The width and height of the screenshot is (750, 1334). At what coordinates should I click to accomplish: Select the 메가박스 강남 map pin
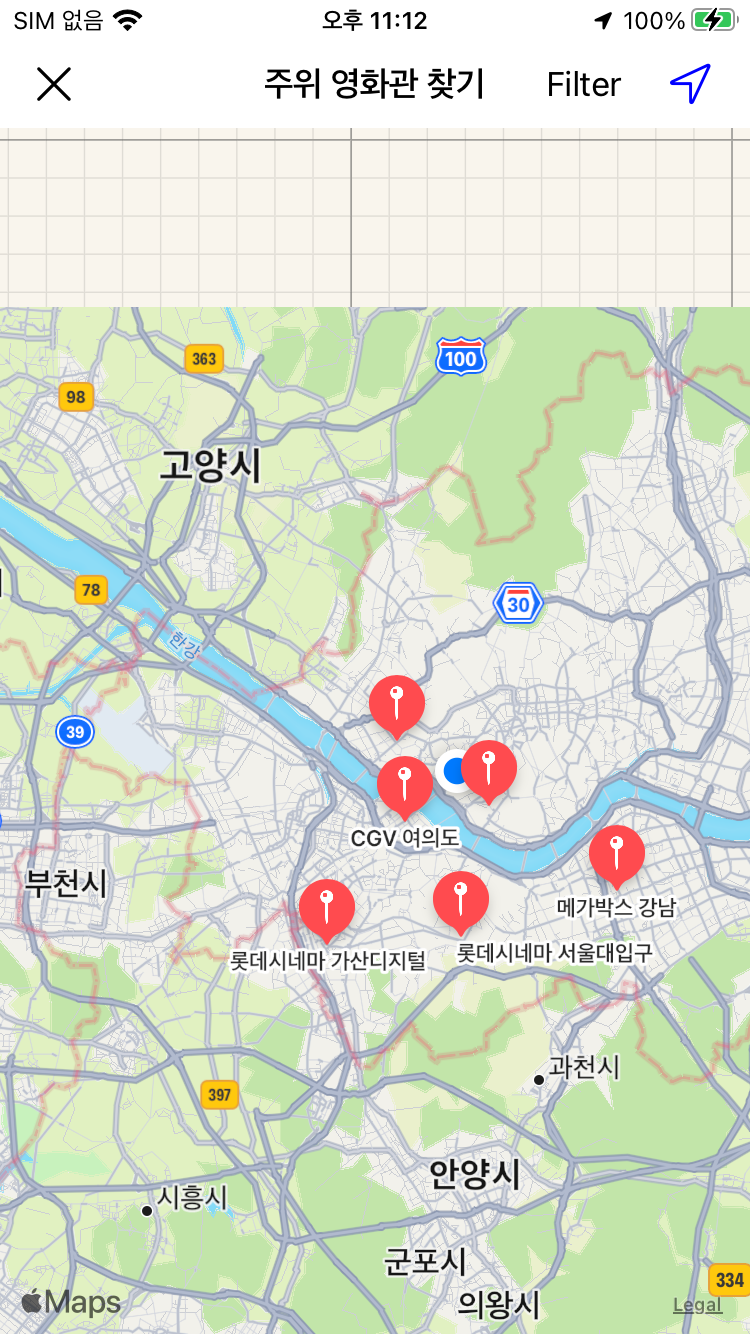tap(616, 853)
